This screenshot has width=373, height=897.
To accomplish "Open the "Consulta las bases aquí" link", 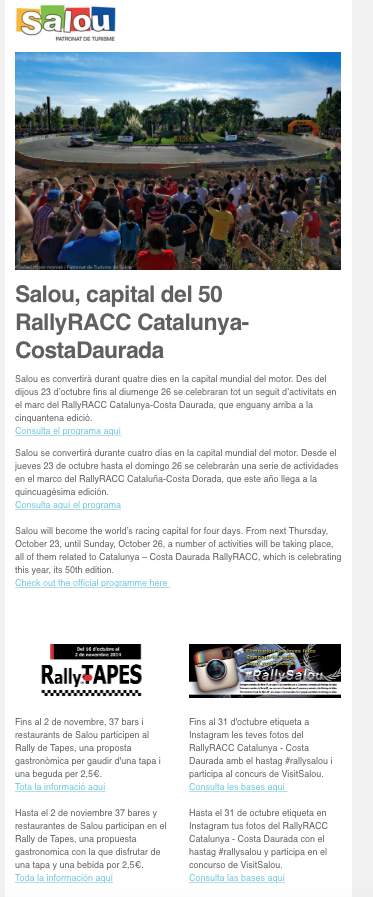I will pyautogui.click(x=237, y=878).
